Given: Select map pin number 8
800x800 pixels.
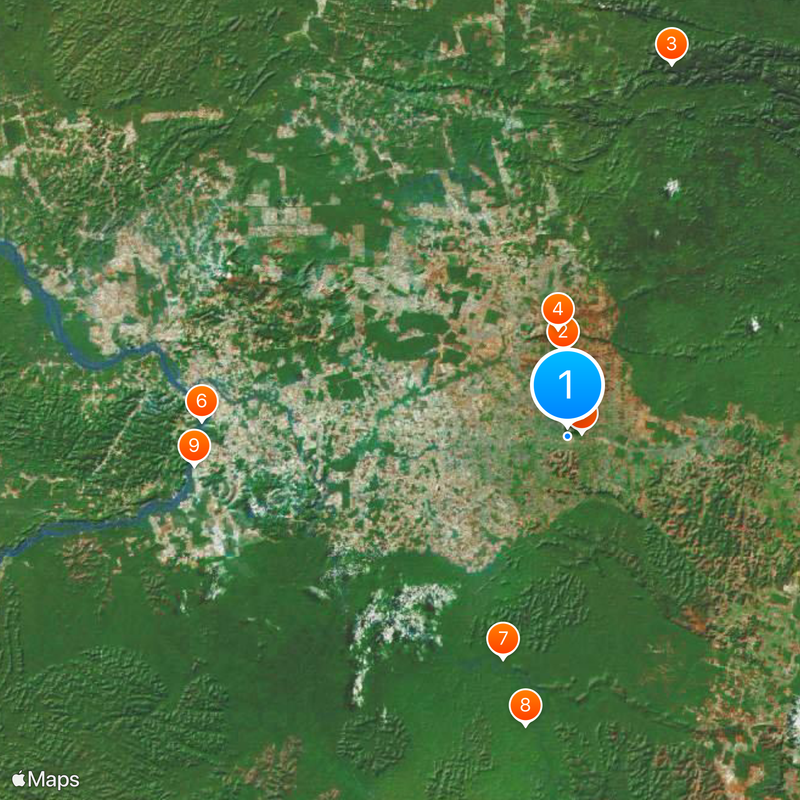Looking at the screenshot, I should [525, 704].
